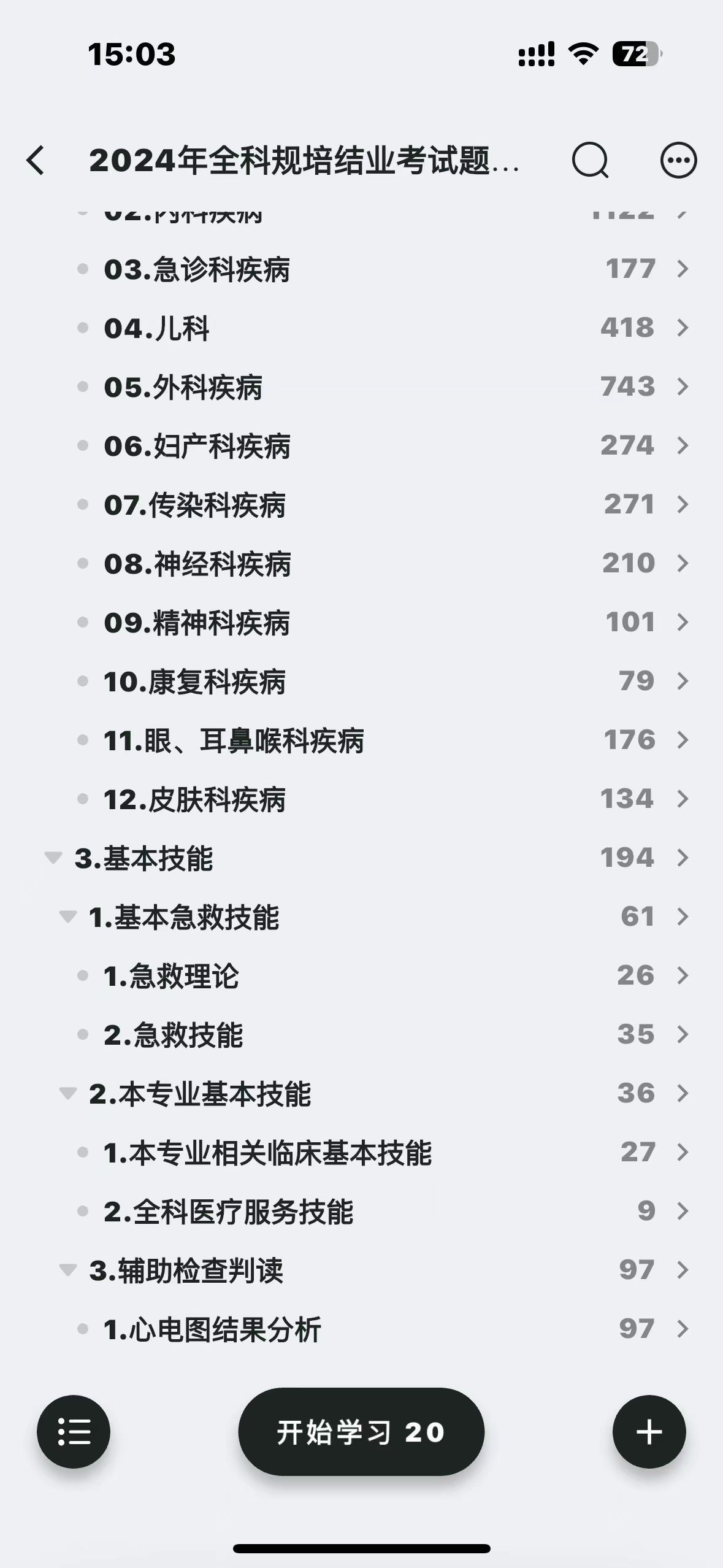Collapse the 1.基本急救技能 group
This screenshot has height=1568, width=723.
67,917
